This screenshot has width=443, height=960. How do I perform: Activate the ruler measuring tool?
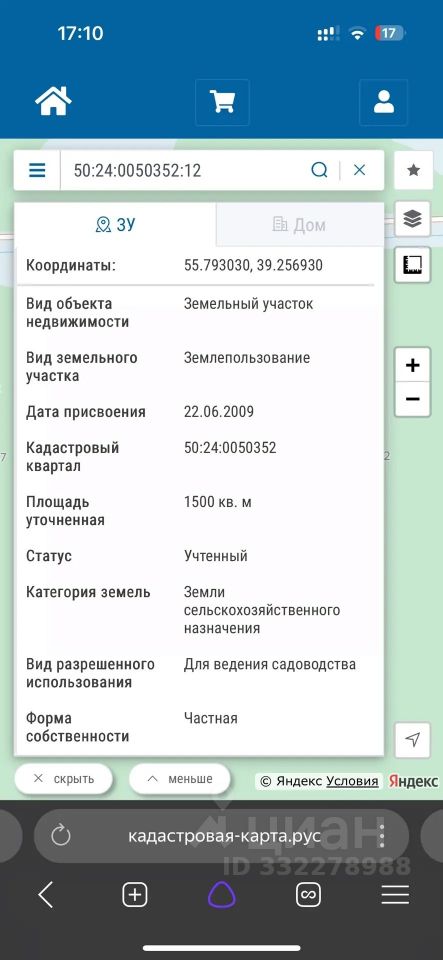pos(413,265)
